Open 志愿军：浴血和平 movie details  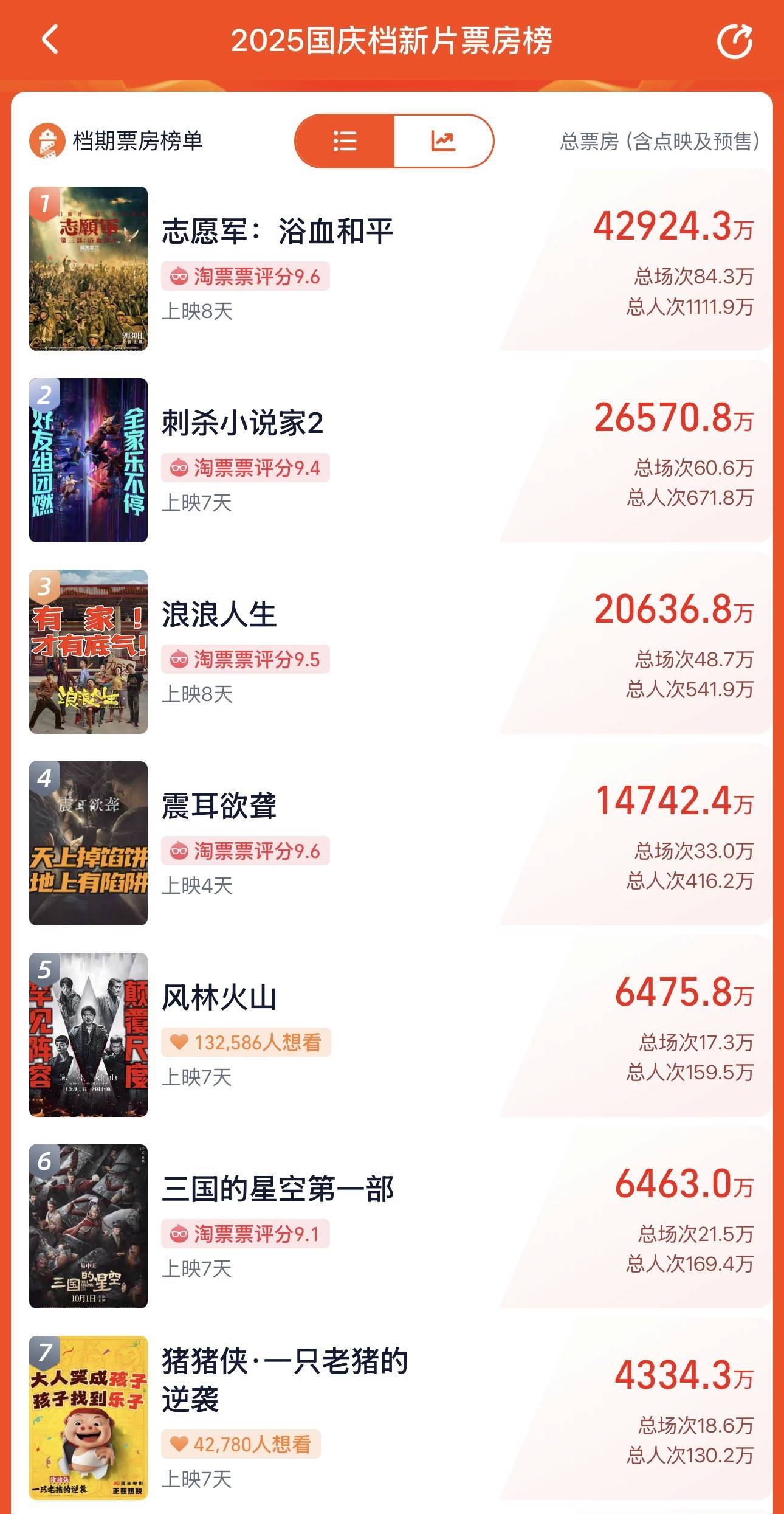(x=278, y=232)
